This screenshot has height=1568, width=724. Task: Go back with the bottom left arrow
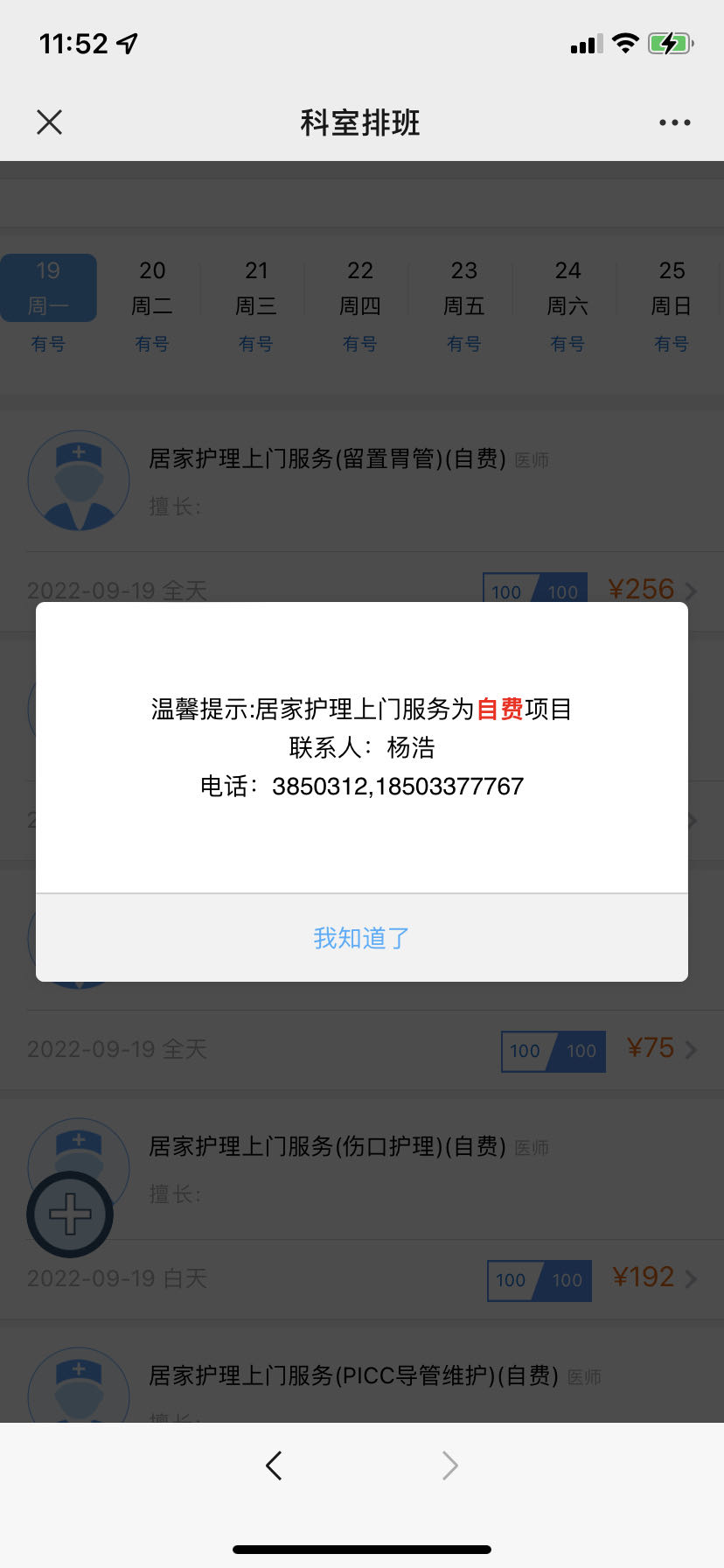click(x=274, y=1465)
